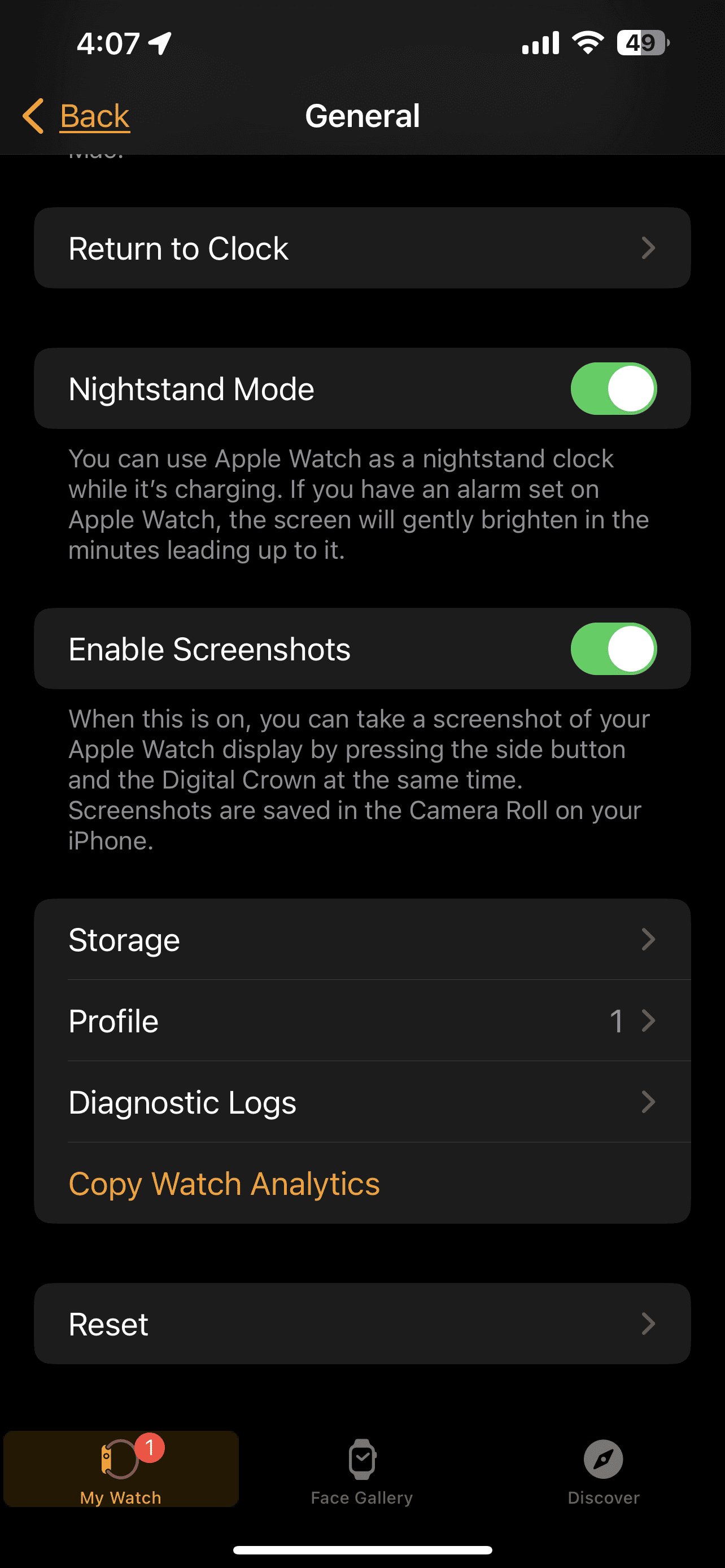Open the Reset options
Screen dimensions: 725x1568
click(x=362, y=1324)
